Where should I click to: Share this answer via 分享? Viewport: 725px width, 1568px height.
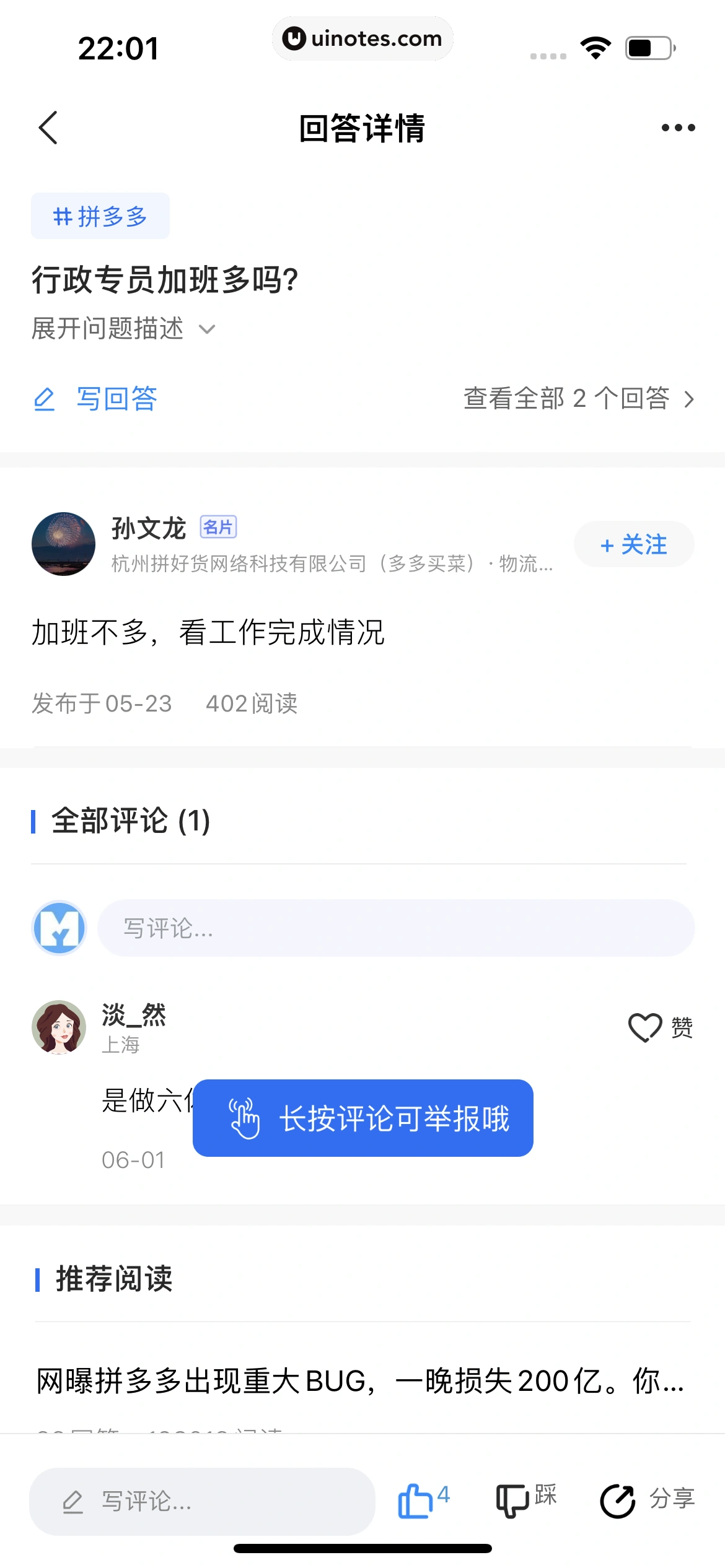[647, 1501]
